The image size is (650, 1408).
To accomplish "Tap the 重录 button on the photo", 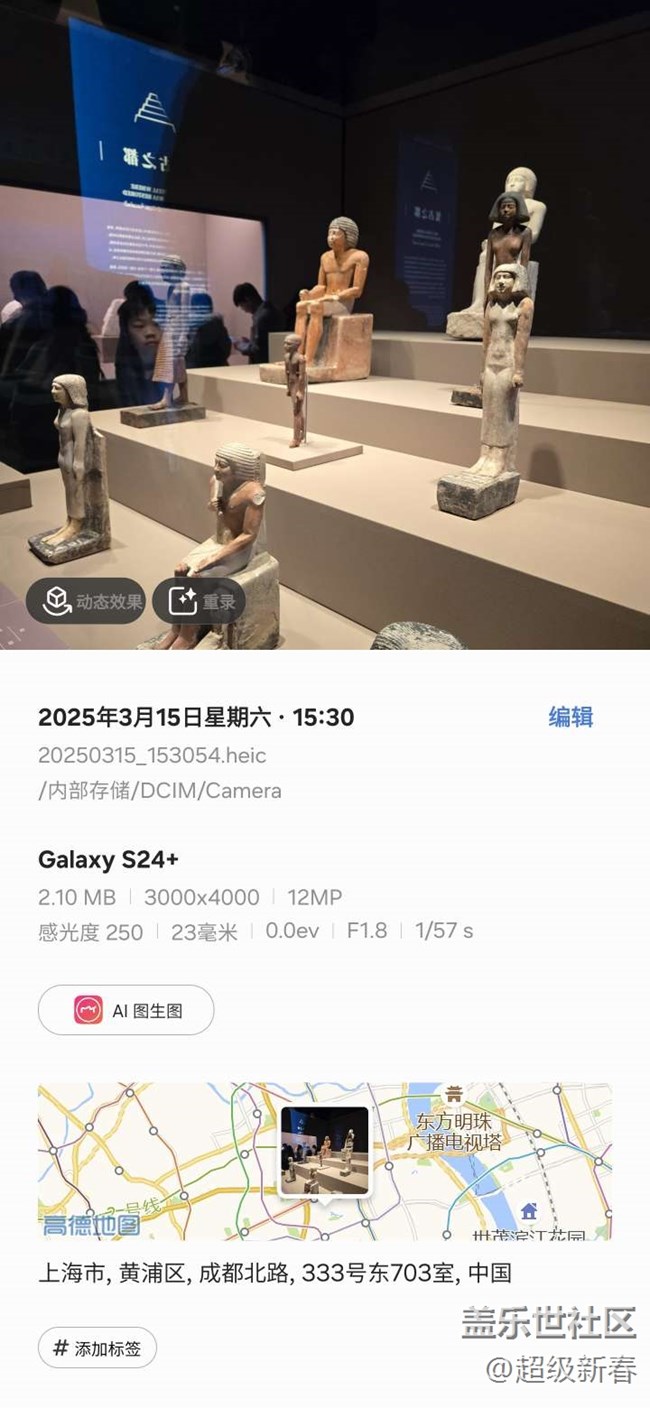I will pos(199,601).
